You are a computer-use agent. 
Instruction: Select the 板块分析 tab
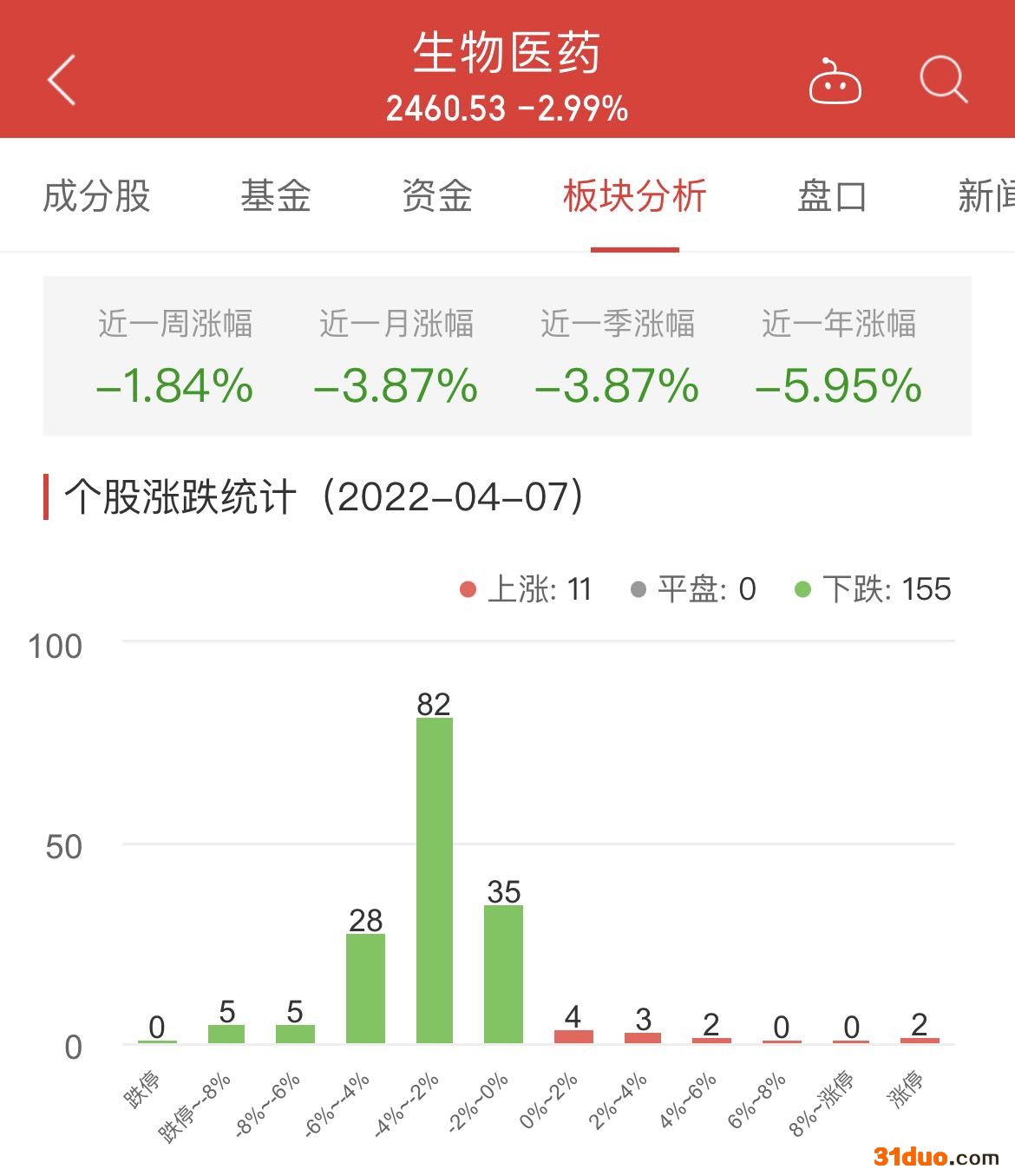634,196
